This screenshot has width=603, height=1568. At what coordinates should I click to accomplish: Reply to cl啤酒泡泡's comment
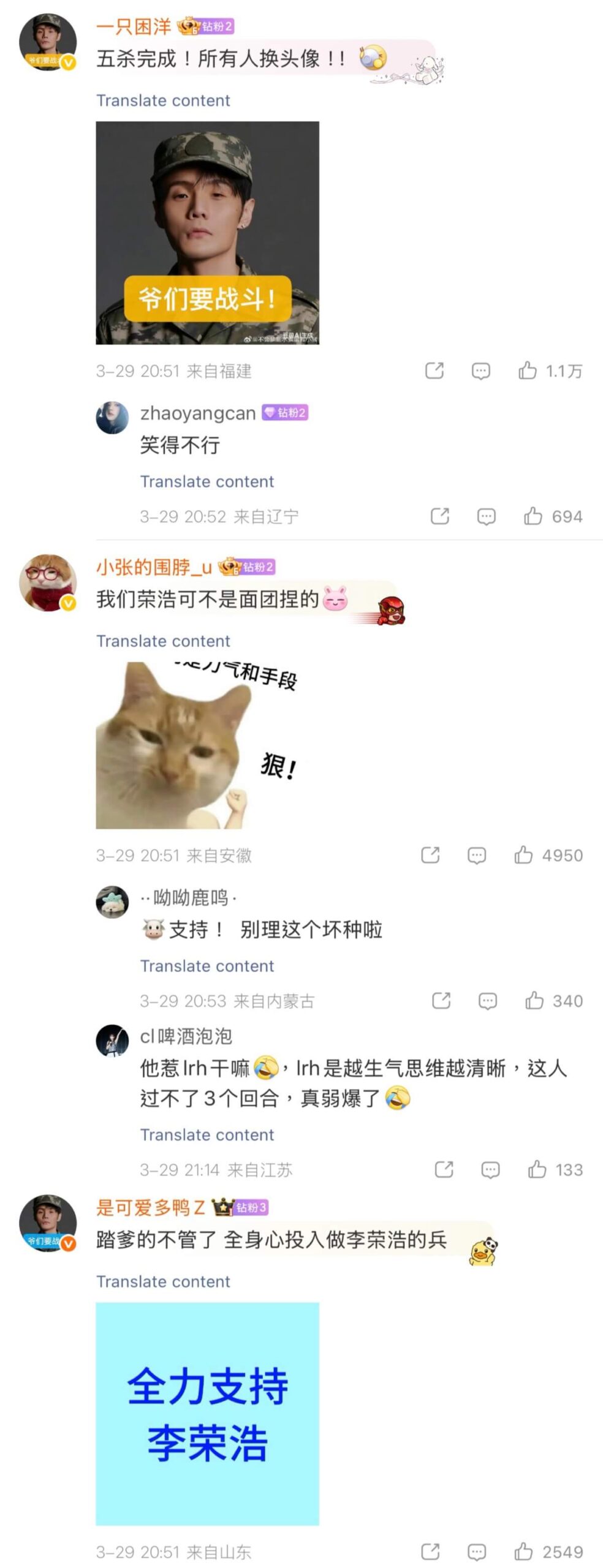490,1170
